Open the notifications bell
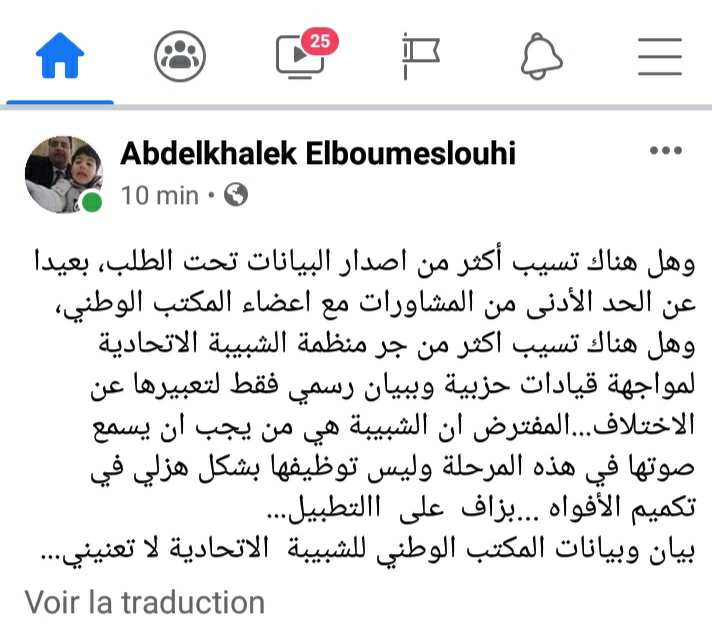The height and width of the screenshot is (638, 712). (542, 58)
